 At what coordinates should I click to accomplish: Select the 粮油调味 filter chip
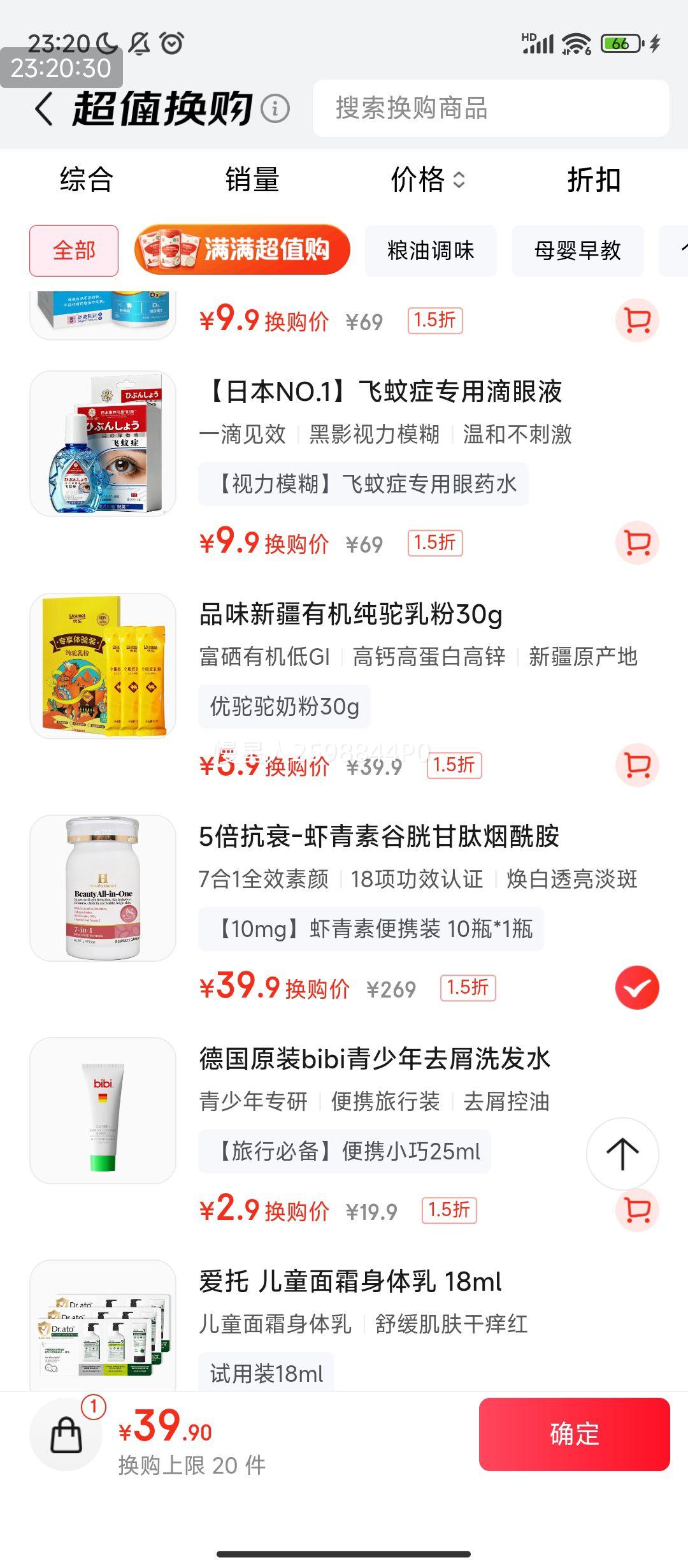(x=431, y=251)
